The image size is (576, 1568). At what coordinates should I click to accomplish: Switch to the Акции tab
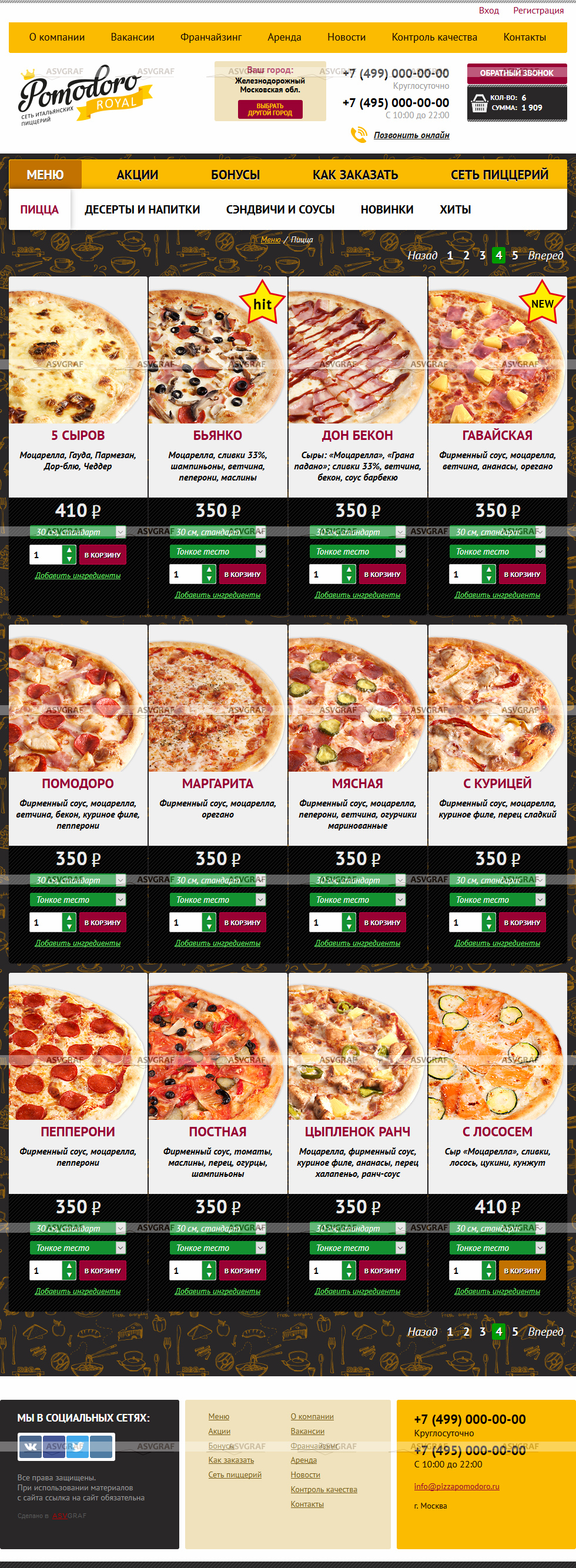[138, 175]
